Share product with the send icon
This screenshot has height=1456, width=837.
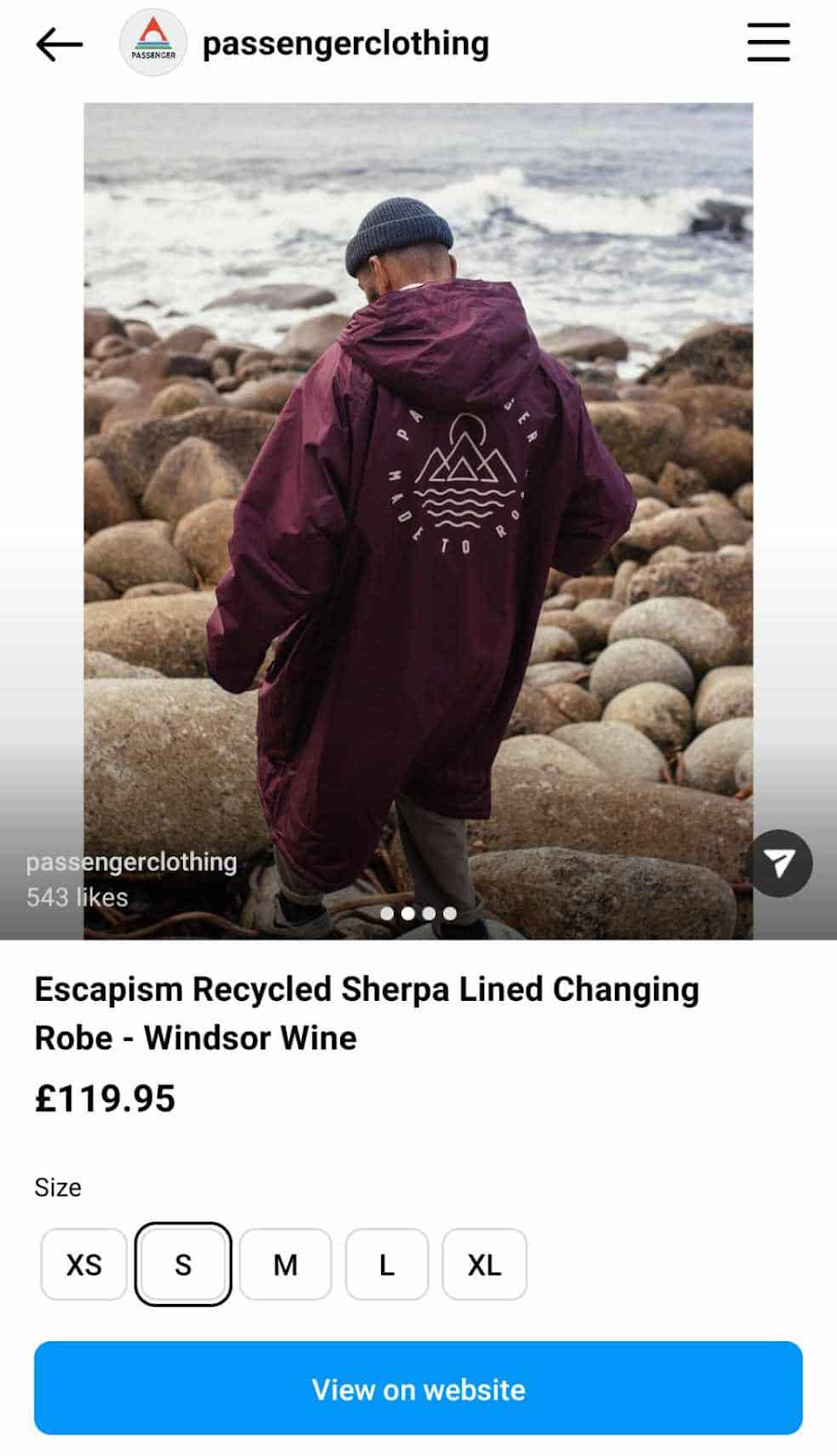click(779, 863)
